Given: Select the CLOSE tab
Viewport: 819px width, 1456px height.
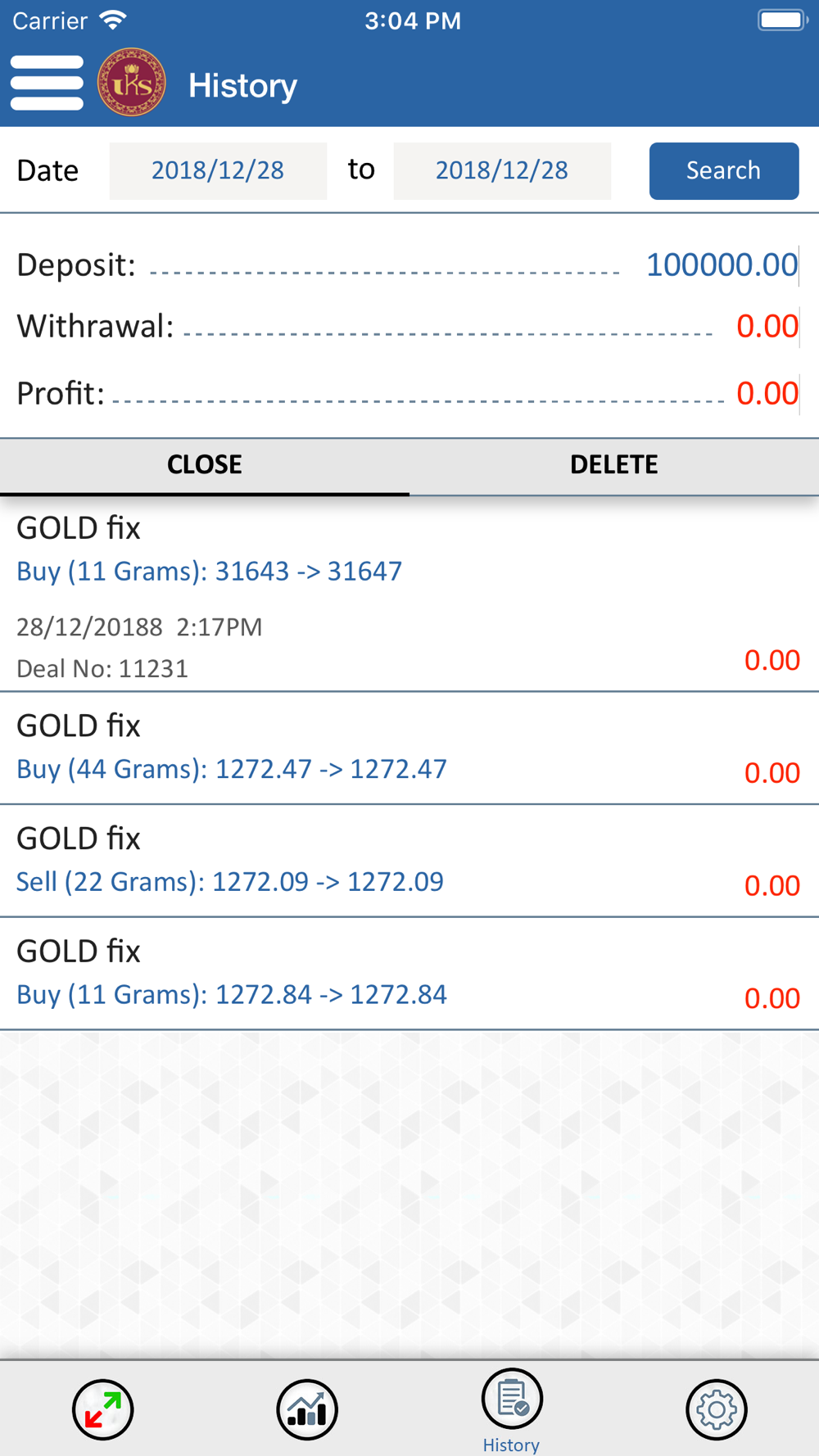Looking at the screenshot, I should pyautogui.click(x=205, y=465).
